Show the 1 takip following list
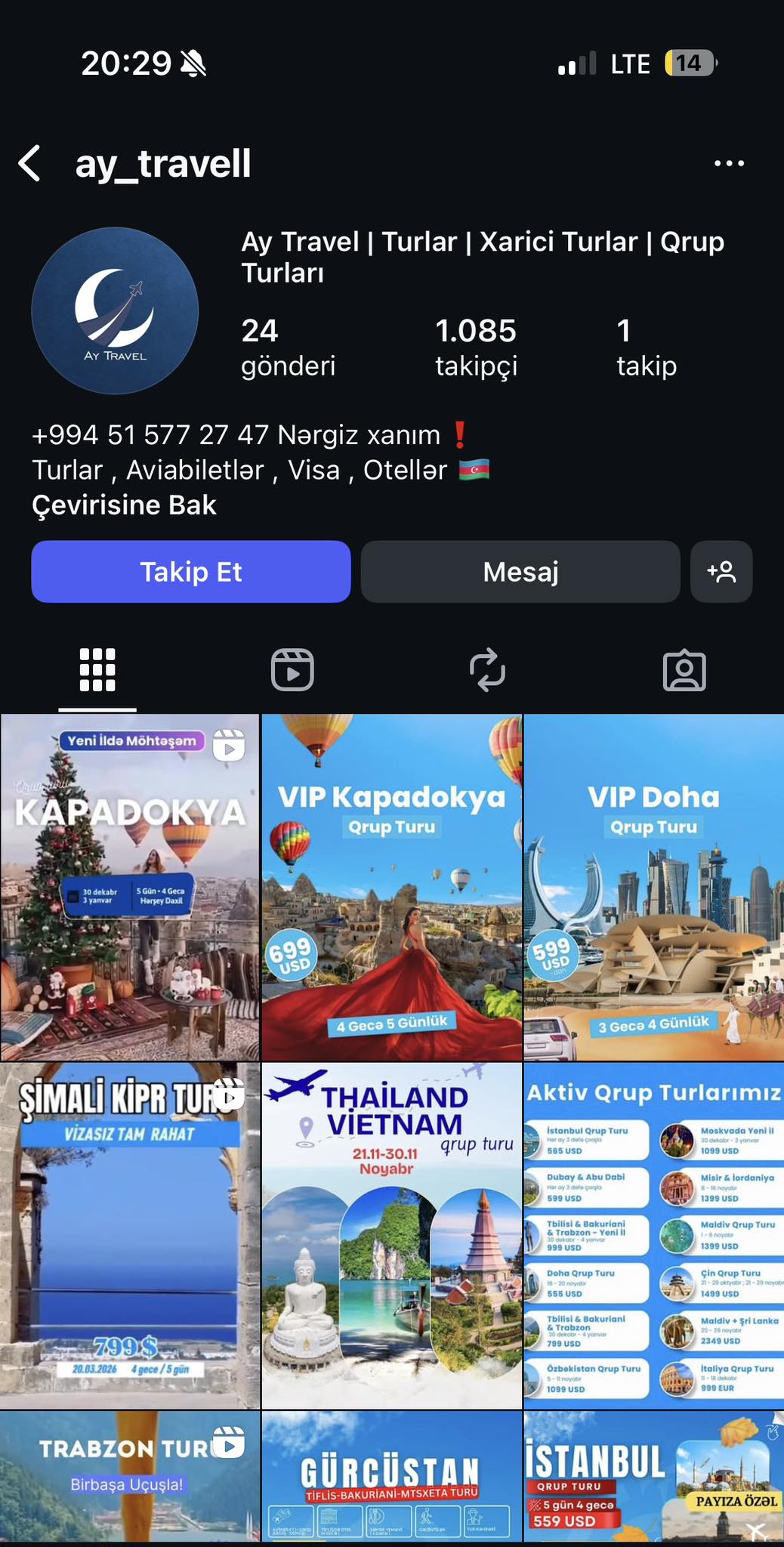Image resolution: width=784 pixels, height=1547 pixels. pyautogui.click(x=646, y=347)
